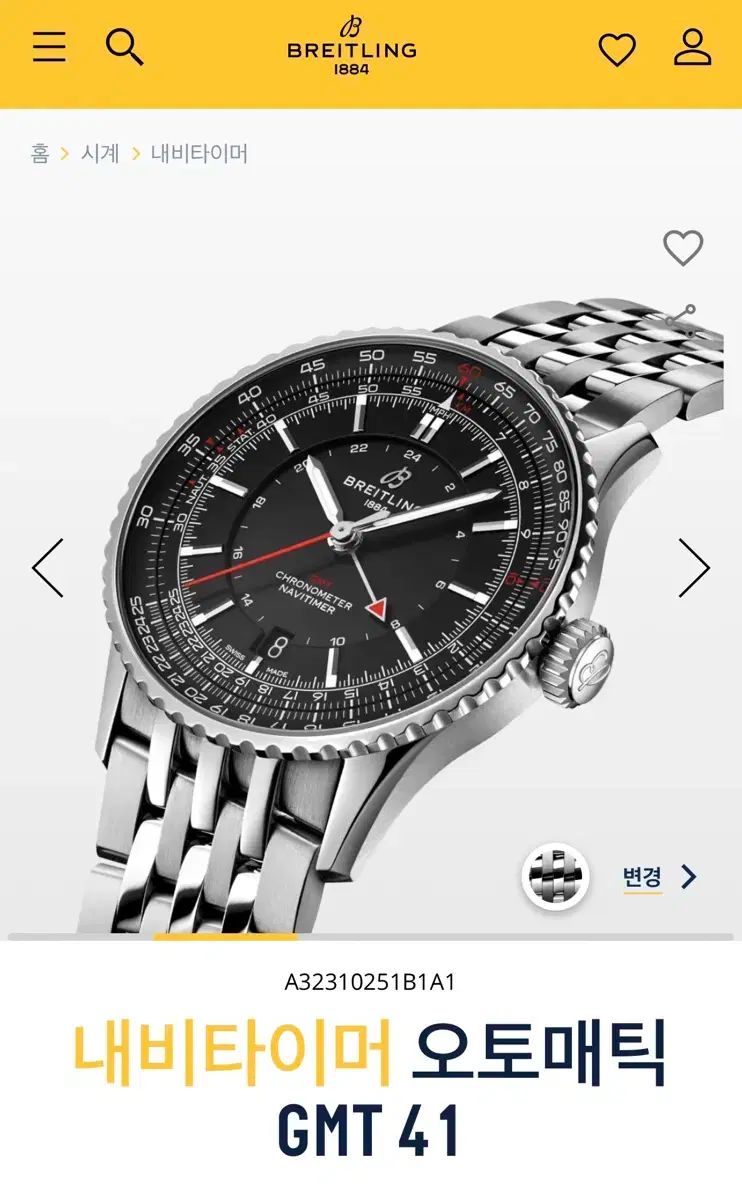
Task: Open the hamburger menu
Action: tap(49, 47)
